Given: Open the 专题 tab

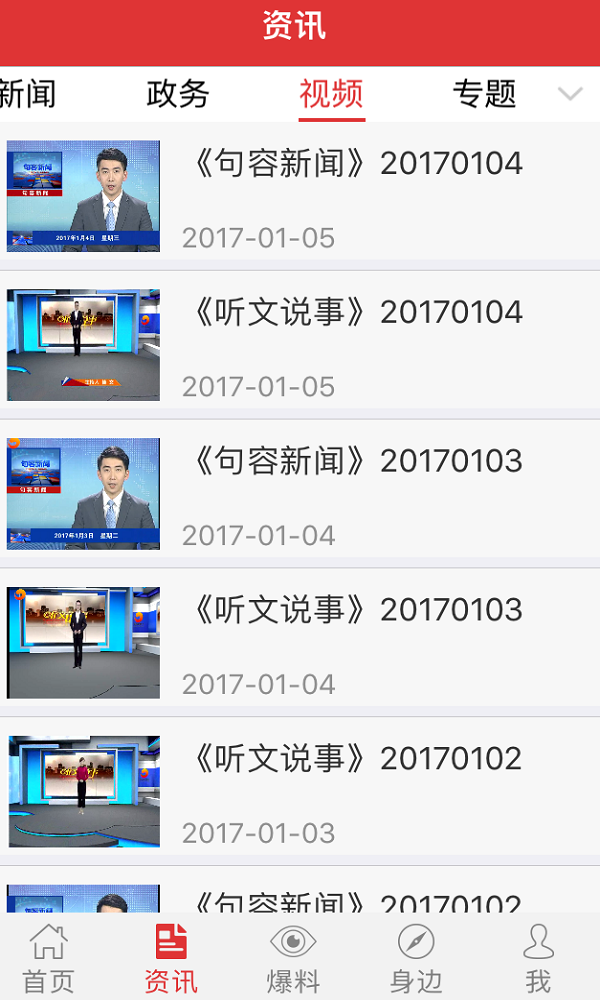Looking at the screenshot, I should click(484, 94).
